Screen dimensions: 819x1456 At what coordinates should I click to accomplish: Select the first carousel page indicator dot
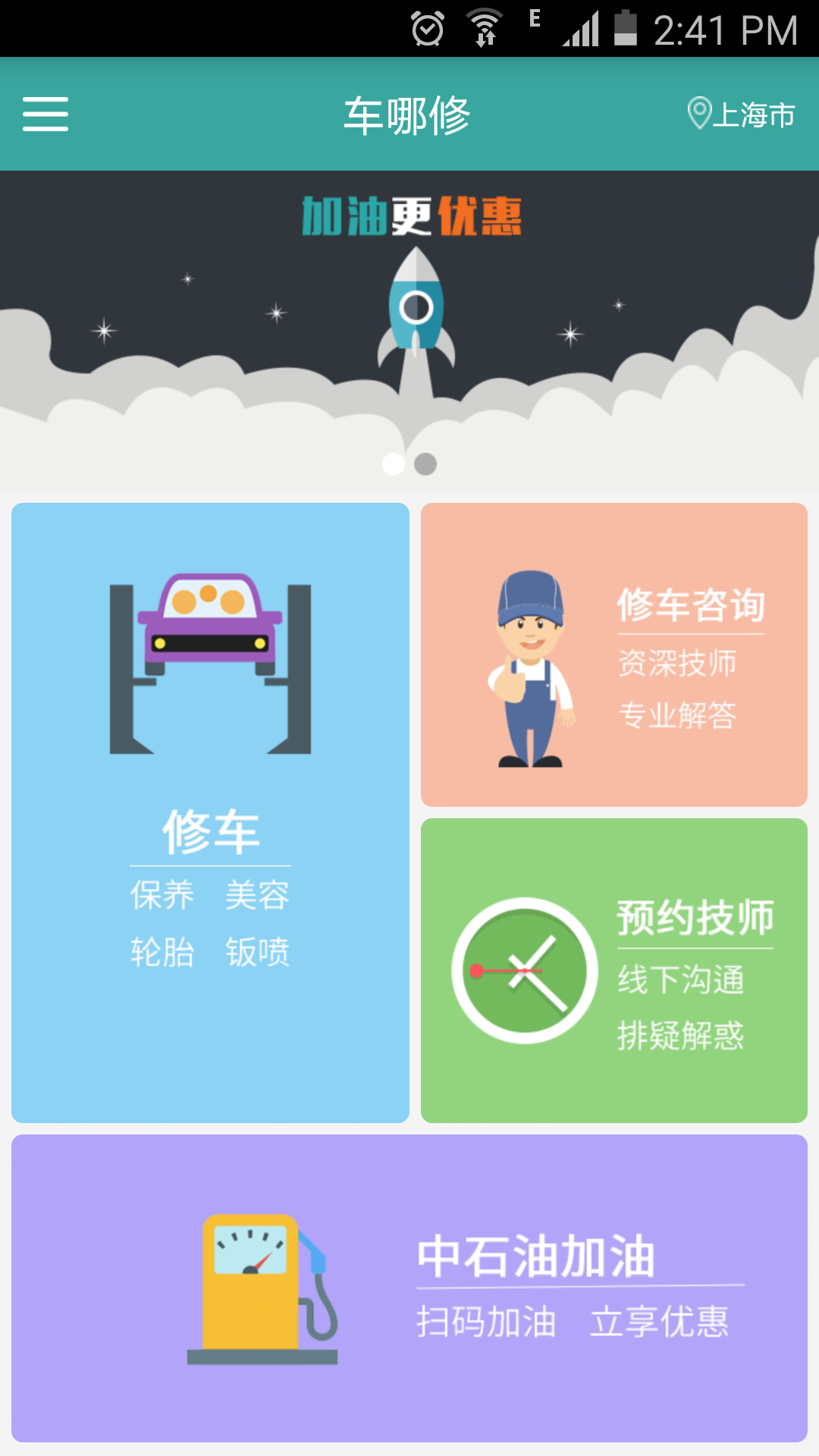pos(395,463)
